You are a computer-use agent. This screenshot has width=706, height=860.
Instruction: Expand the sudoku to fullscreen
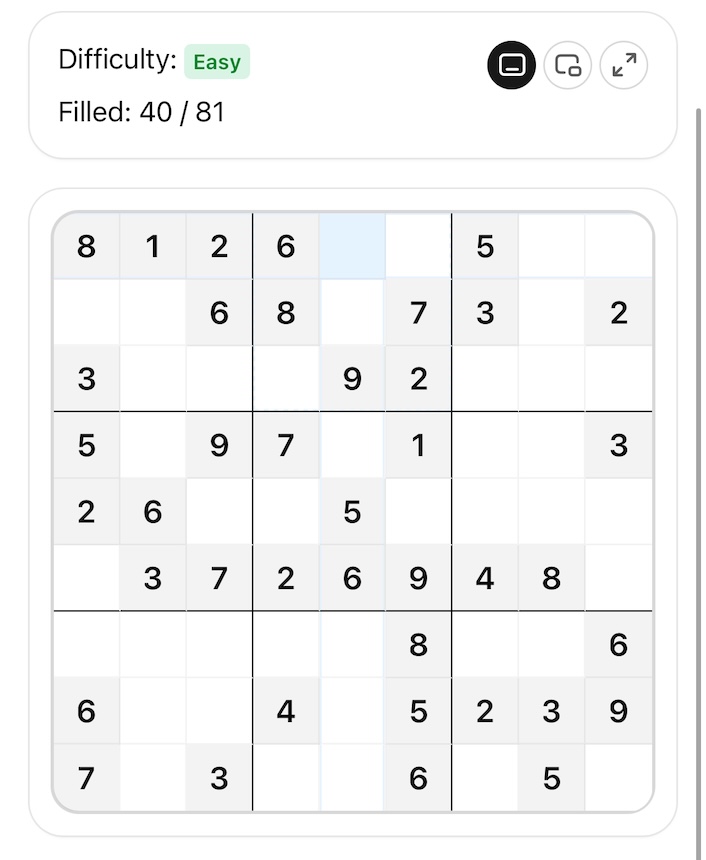click(x=624, y=66)
